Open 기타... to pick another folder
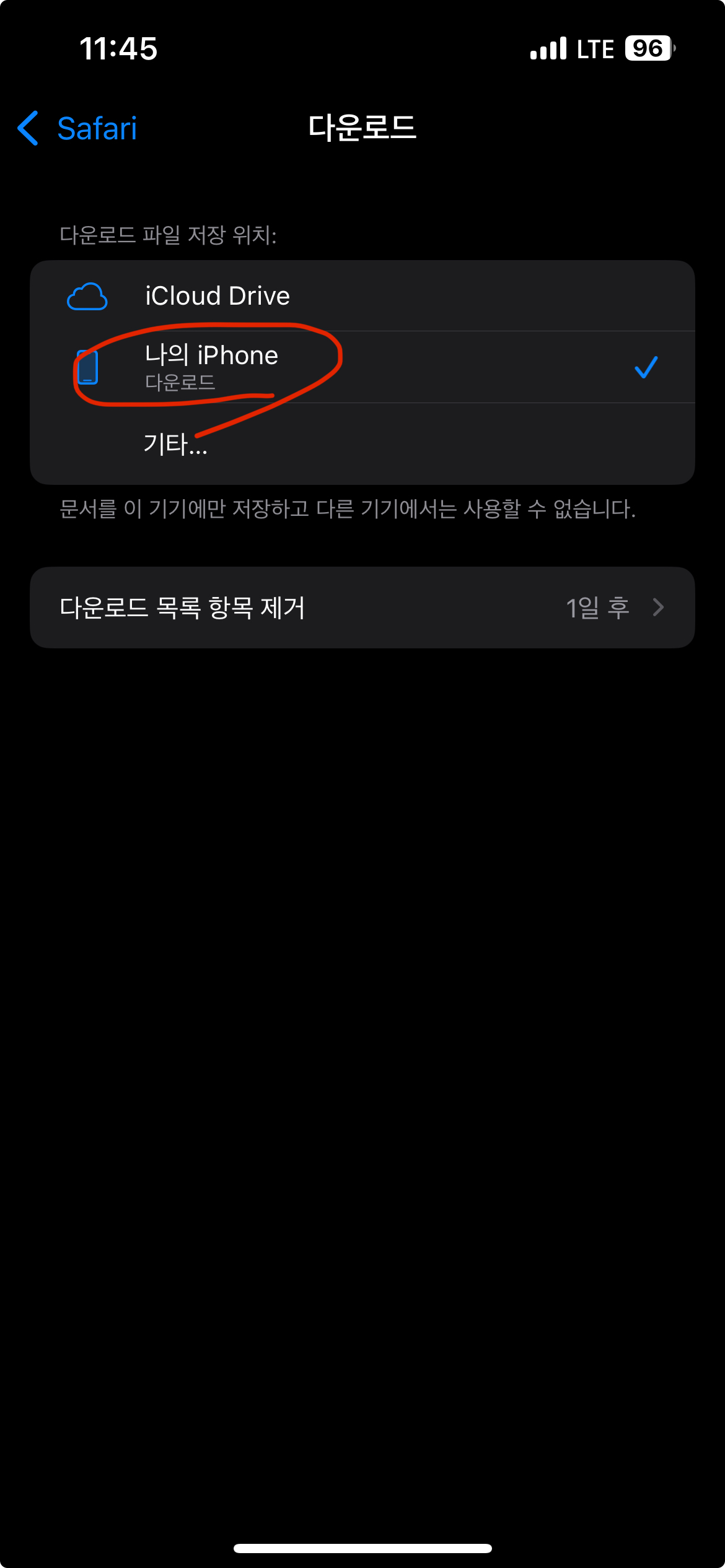This screenshot has height=1568, width=725. click(362, 444)
